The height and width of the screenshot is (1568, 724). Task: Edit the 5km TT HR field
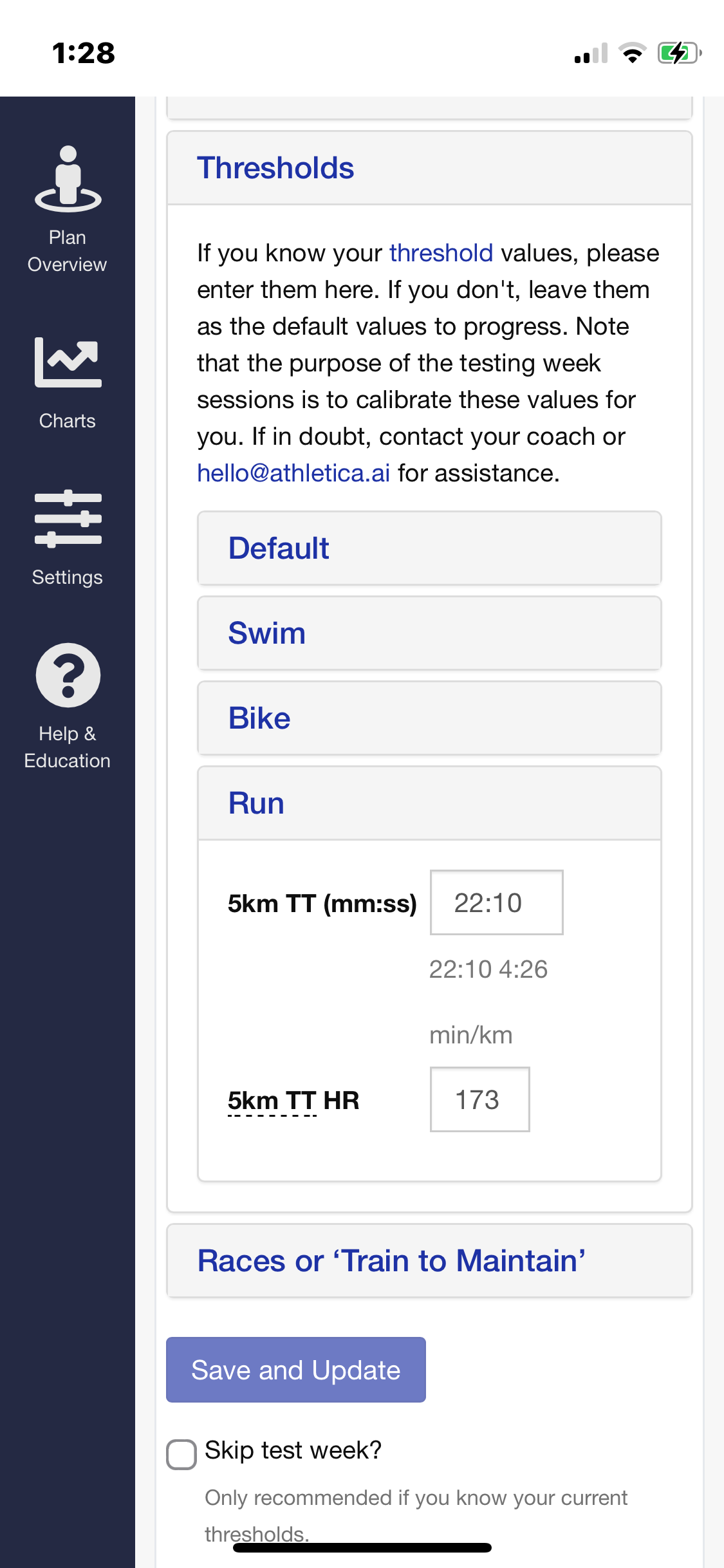click(480, 1099)
